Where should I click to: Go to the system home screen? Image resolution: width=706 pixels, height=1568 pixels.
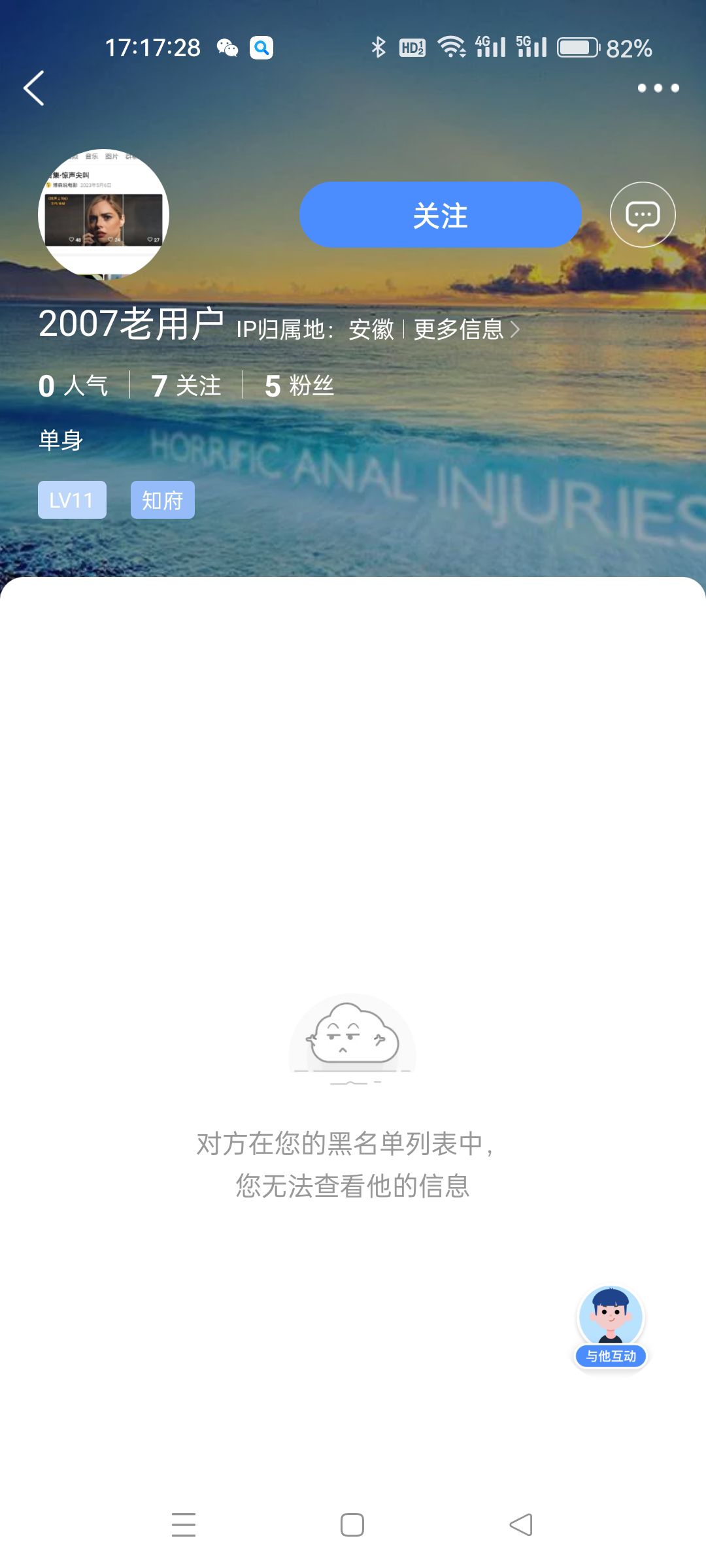(x=352, y=1525)
